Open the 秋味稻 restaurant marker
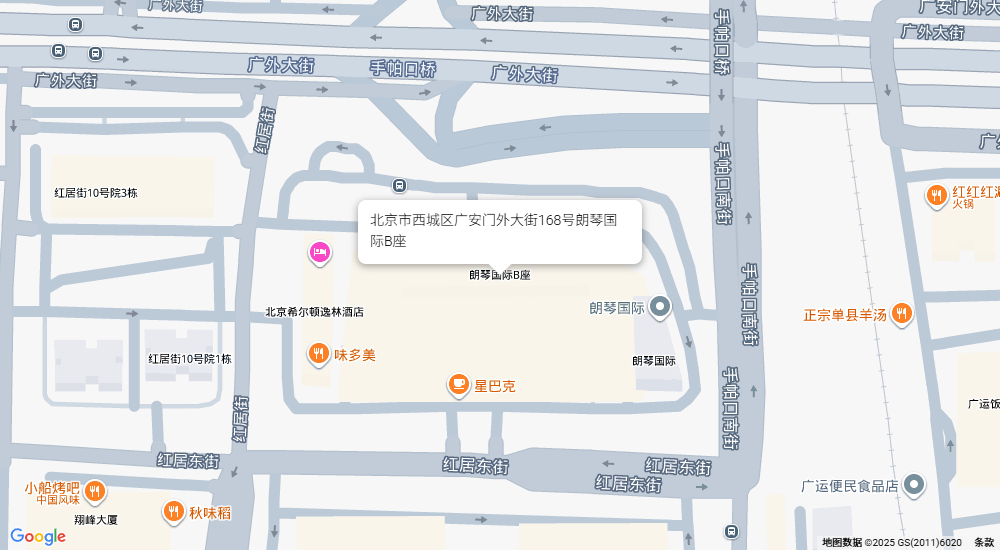1000x550 pixels. coord(174,513)
